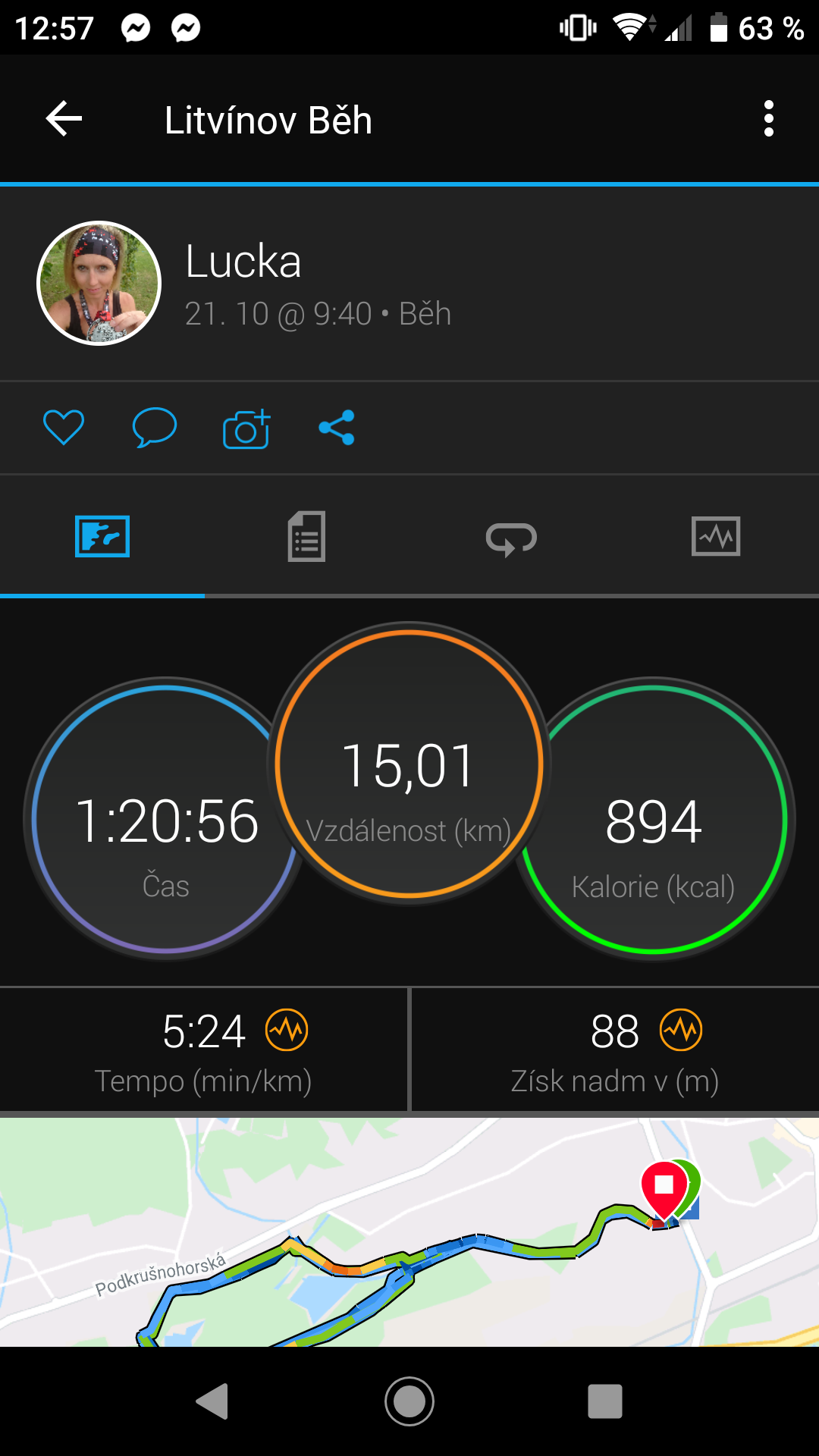Open comments via the speech bubble icon

click(x=155, y=428)
